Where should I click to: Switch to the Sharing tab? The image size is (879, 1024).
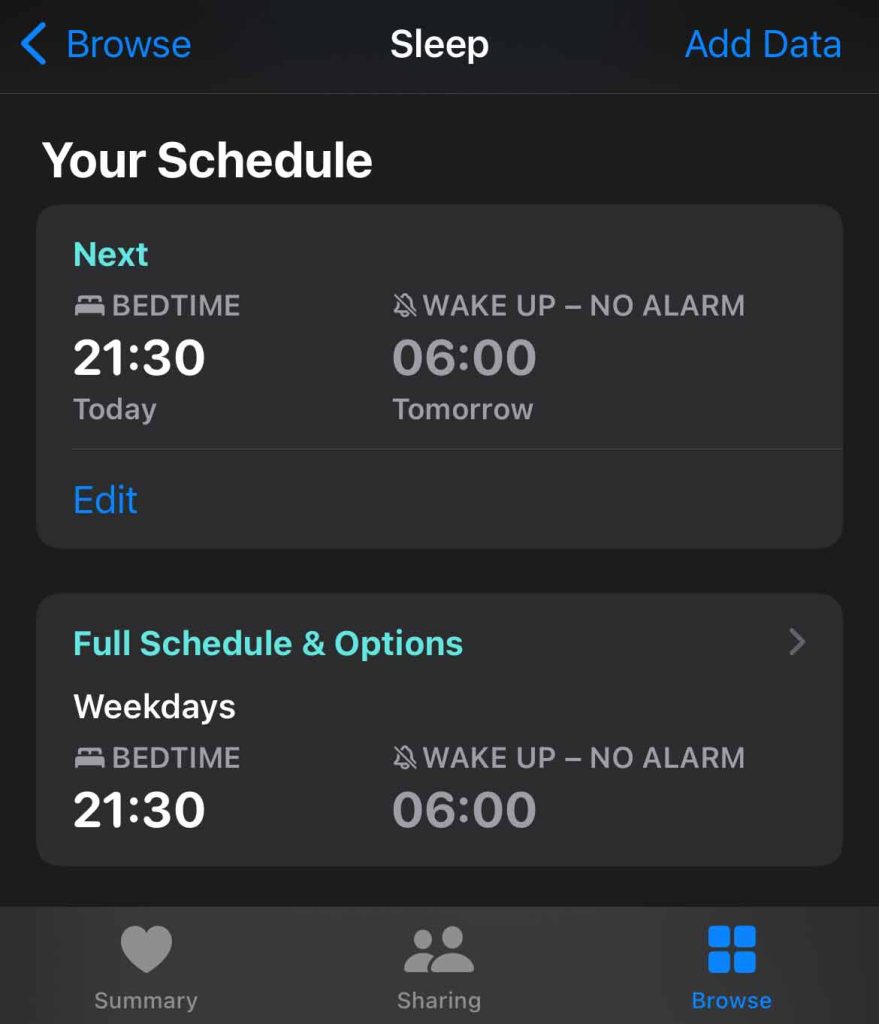click(438, 967)
